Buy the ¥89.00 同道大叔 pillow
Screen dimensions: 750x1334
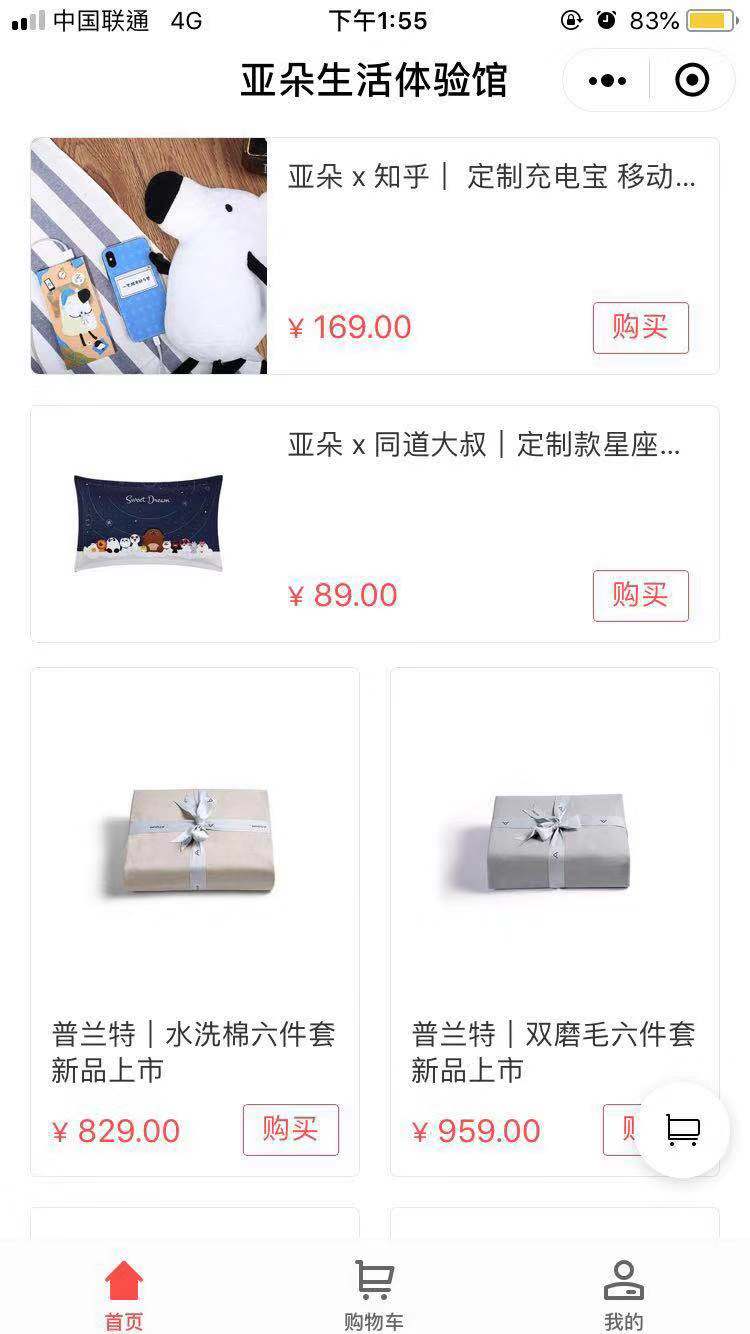pos(640,595)
